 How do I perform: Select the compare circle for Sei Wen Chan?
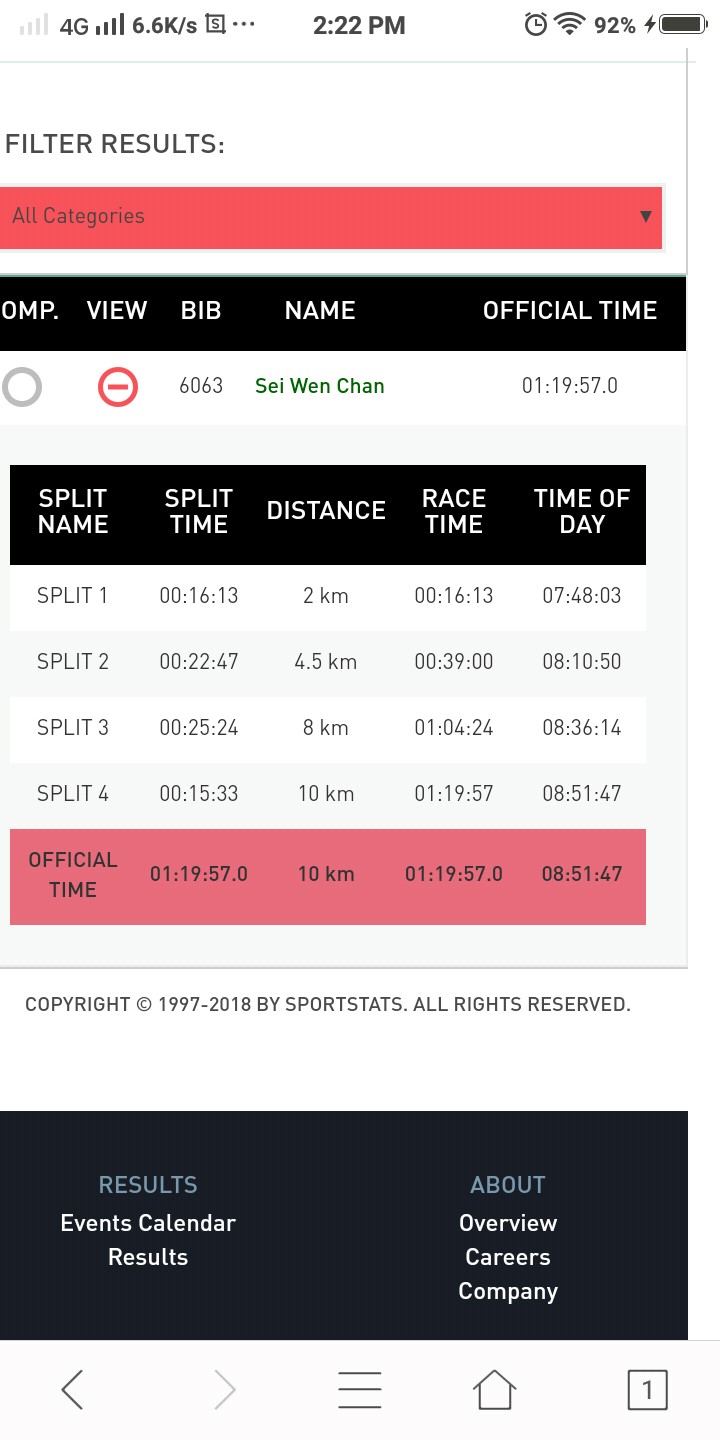pyautogui.click(x=21, y=387)
